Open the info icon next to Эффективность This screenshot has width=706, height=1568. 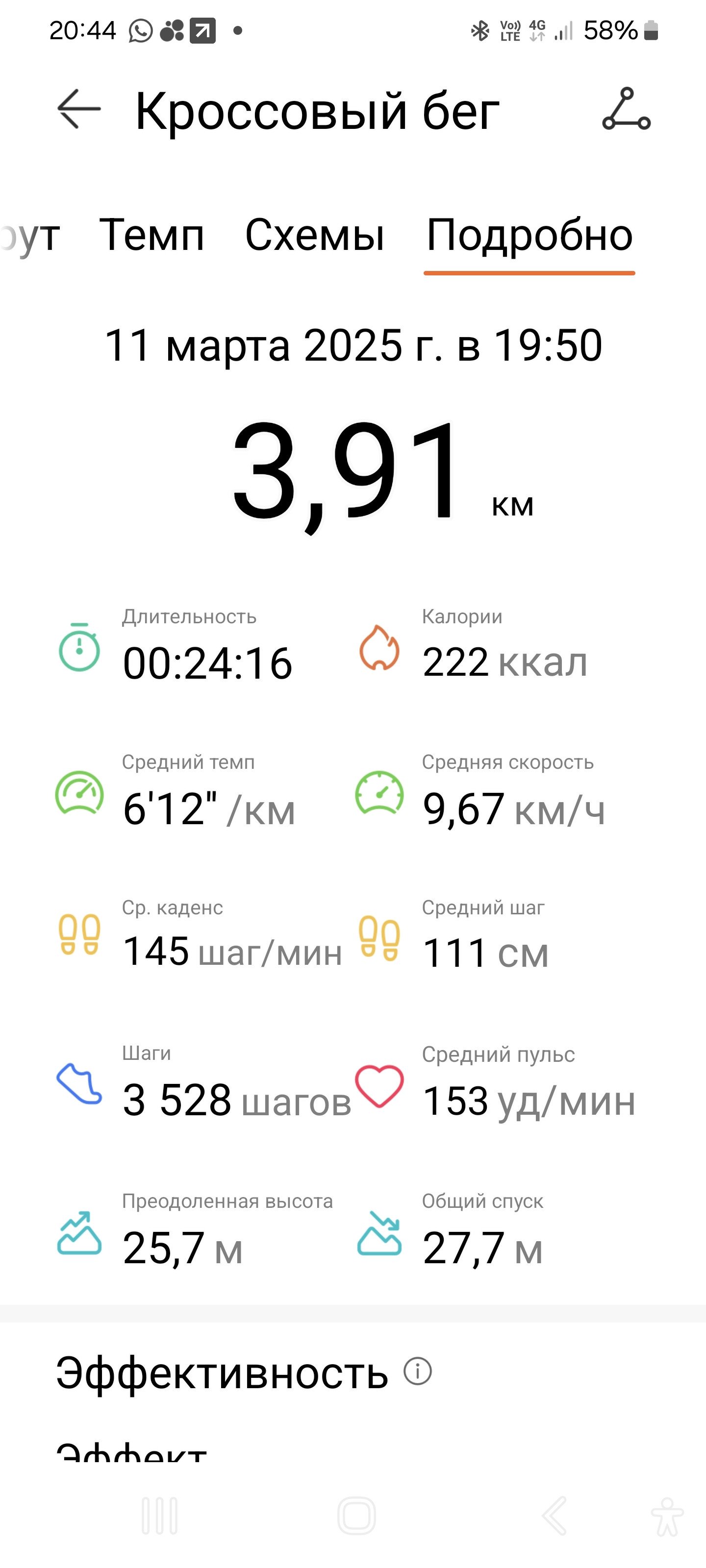tap(418, 1372)
